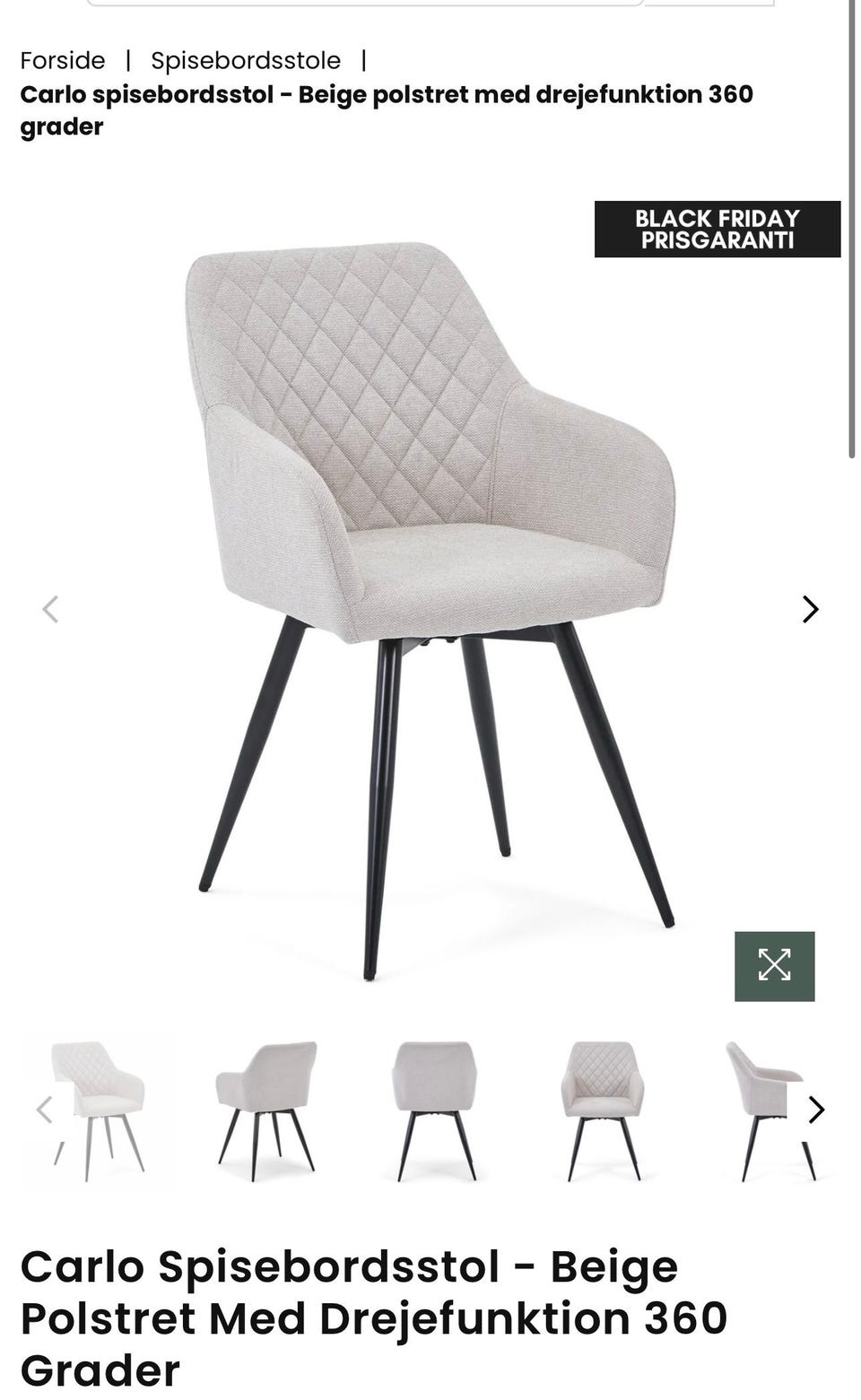Move thumbnail strip to previous images
This screenshot has height=1400, width=861.
[x=44, y=1110]
